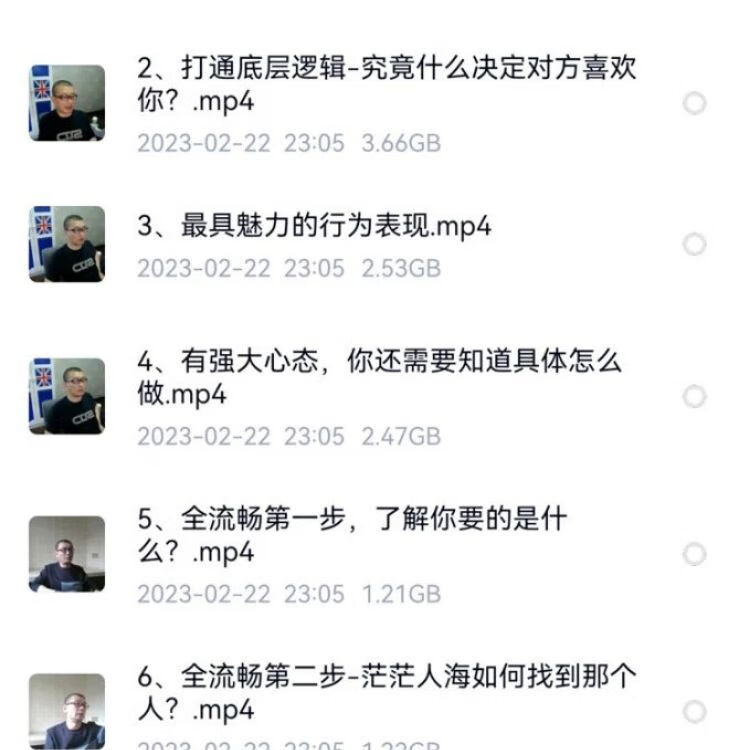
Task: Open video 2、打通底层逻辑-究竟什么决定对方喜欢你
Action: point(386,85)
